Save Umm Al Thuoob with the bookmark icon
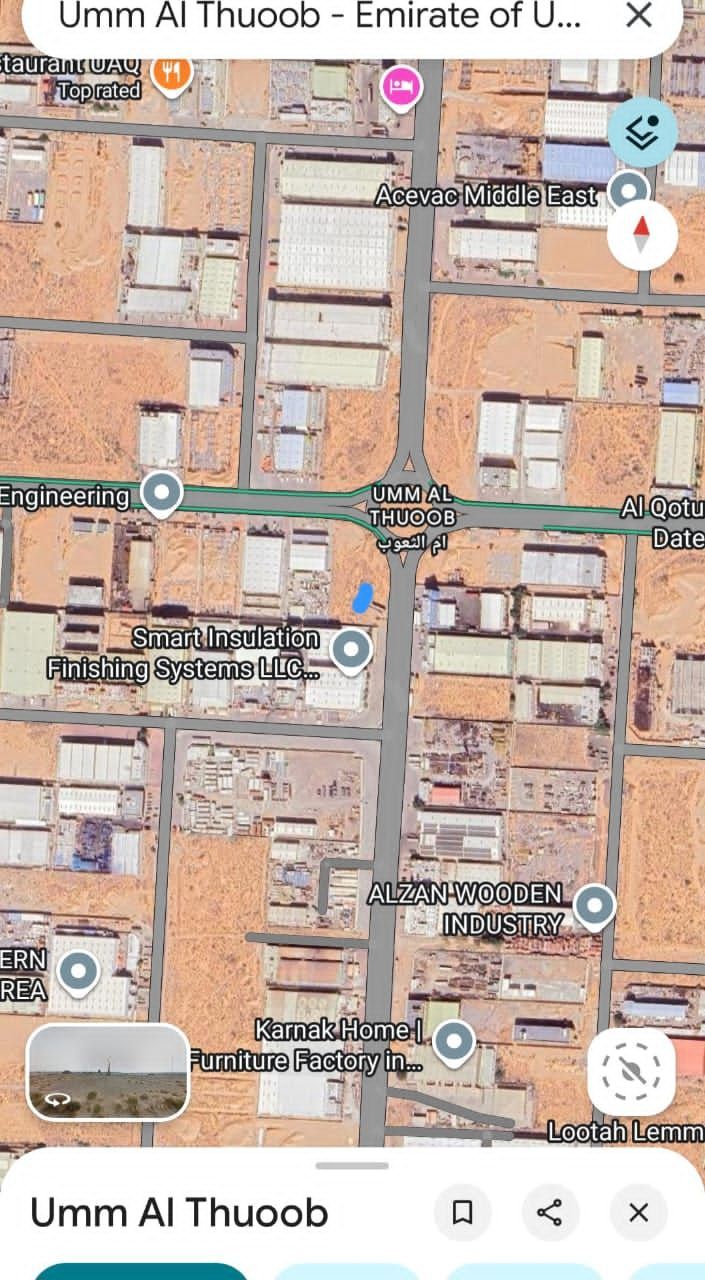The height and width of the screenshot is (1280, 705). pyautogui.click(x=462, y=1213)
